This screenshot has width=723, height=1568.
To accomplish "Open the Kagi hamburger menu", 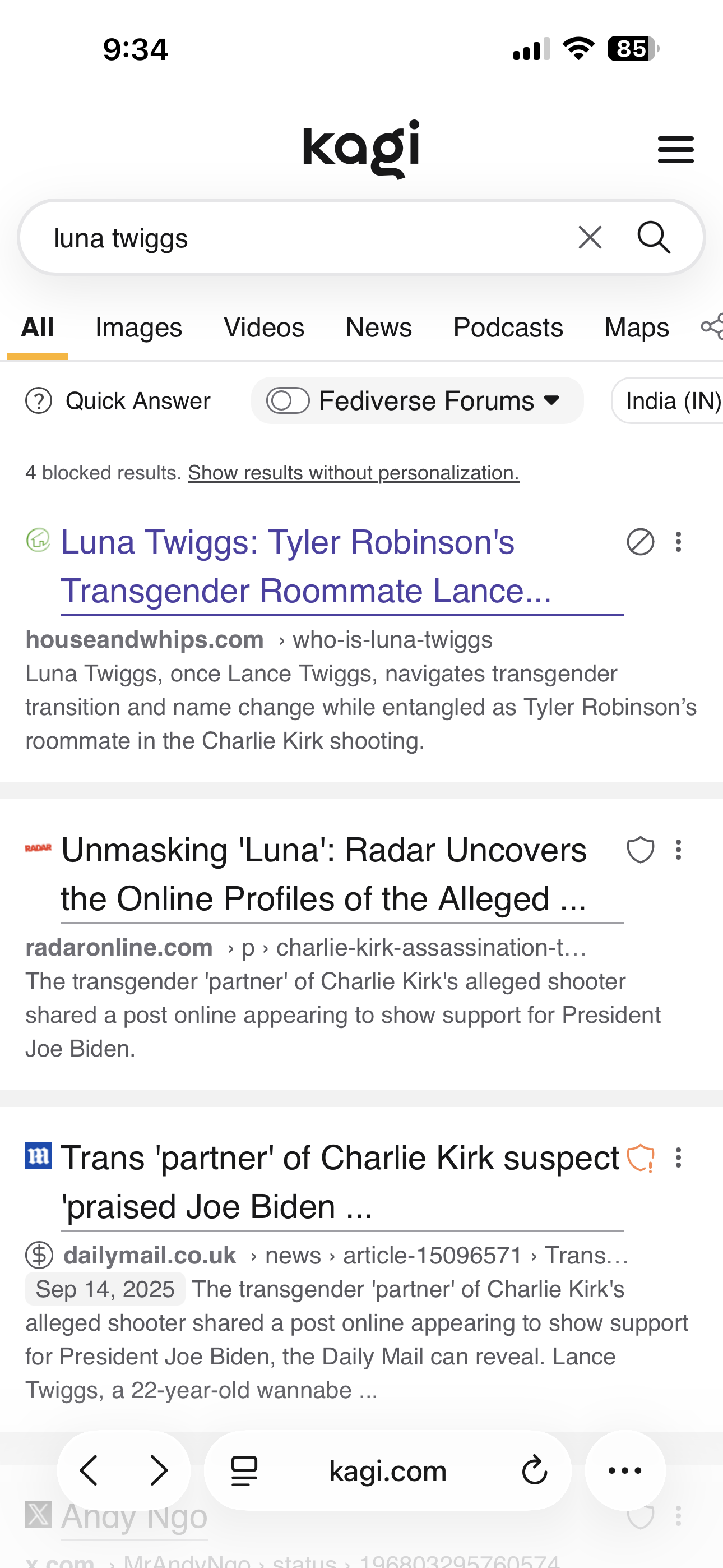I will (675, 150).
